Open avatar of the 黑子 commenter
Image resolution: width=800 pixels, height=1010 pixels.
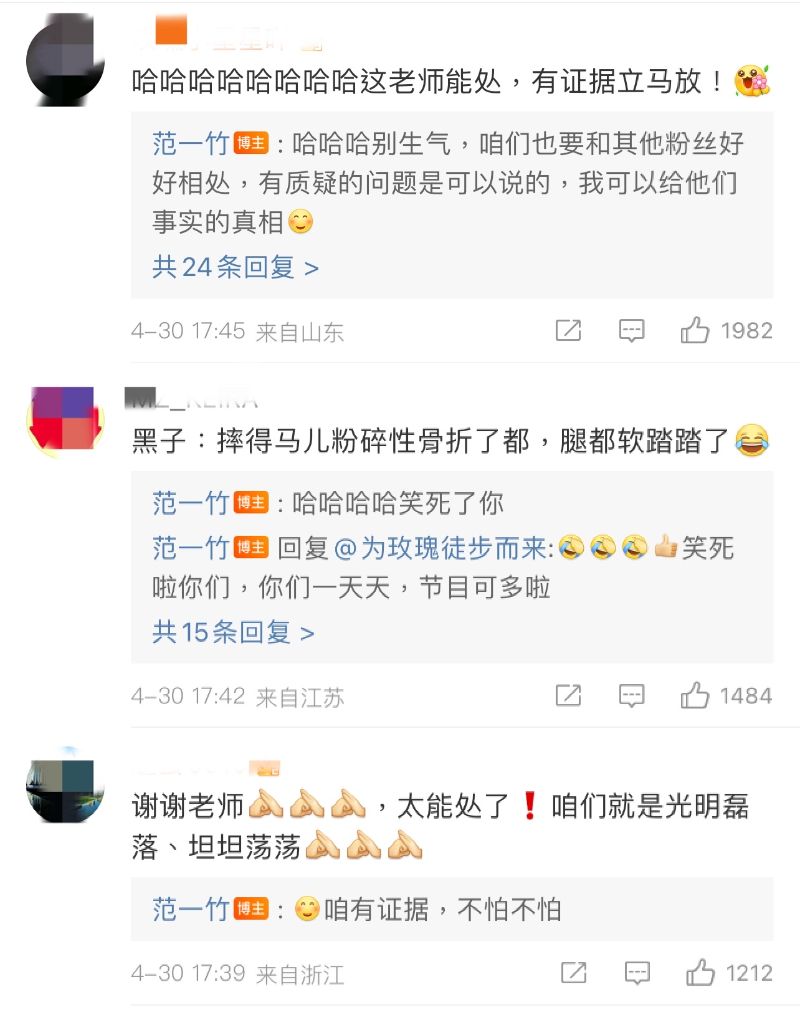(65, 422)
